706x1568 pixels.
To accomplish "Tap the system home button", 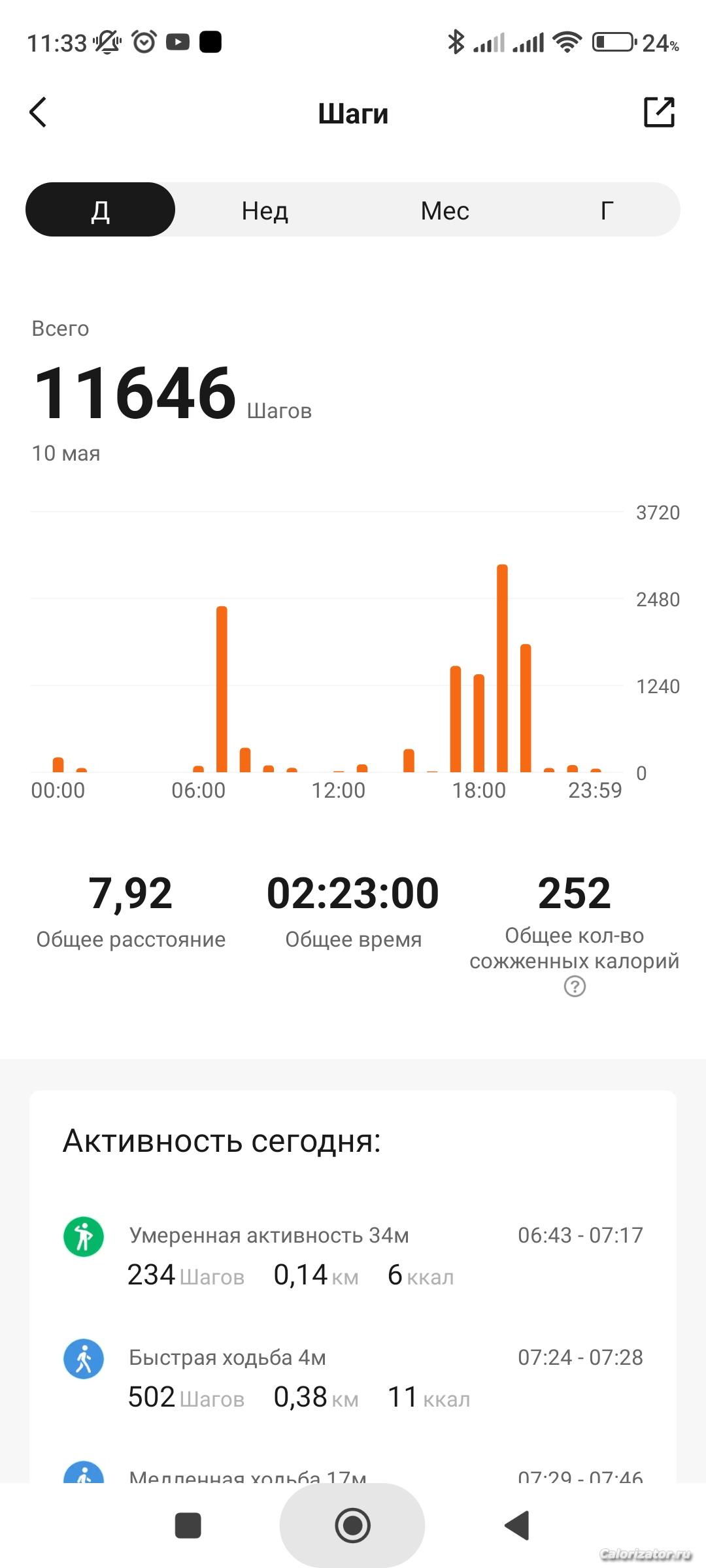I will click(x=352, y=1526).
